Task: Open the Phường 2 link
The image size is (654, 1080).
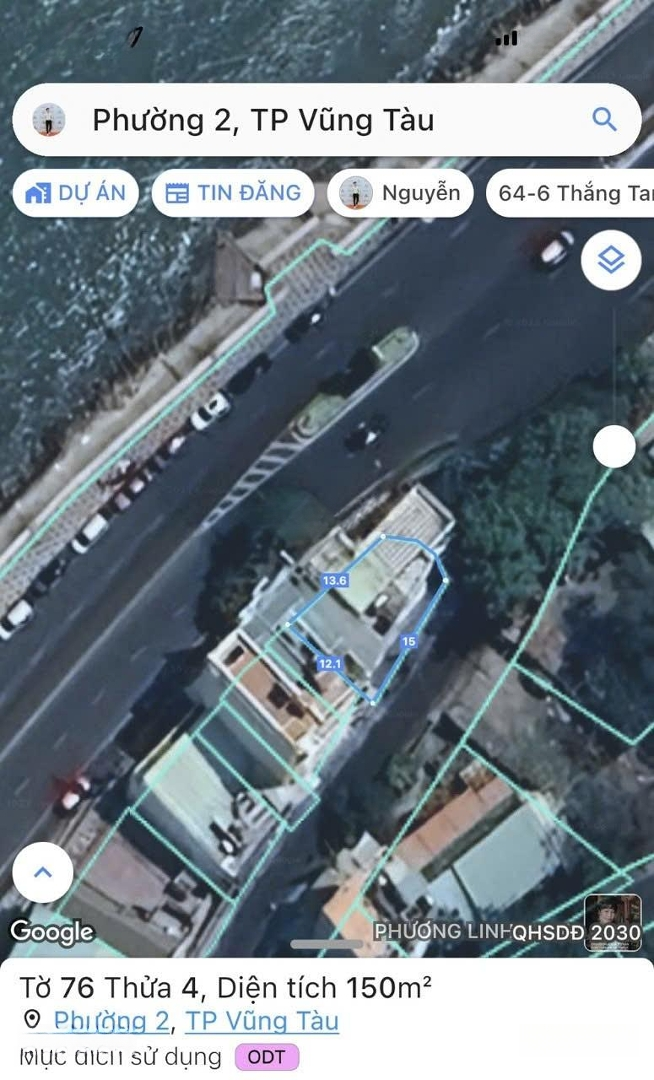Action: coord(111,1020)
